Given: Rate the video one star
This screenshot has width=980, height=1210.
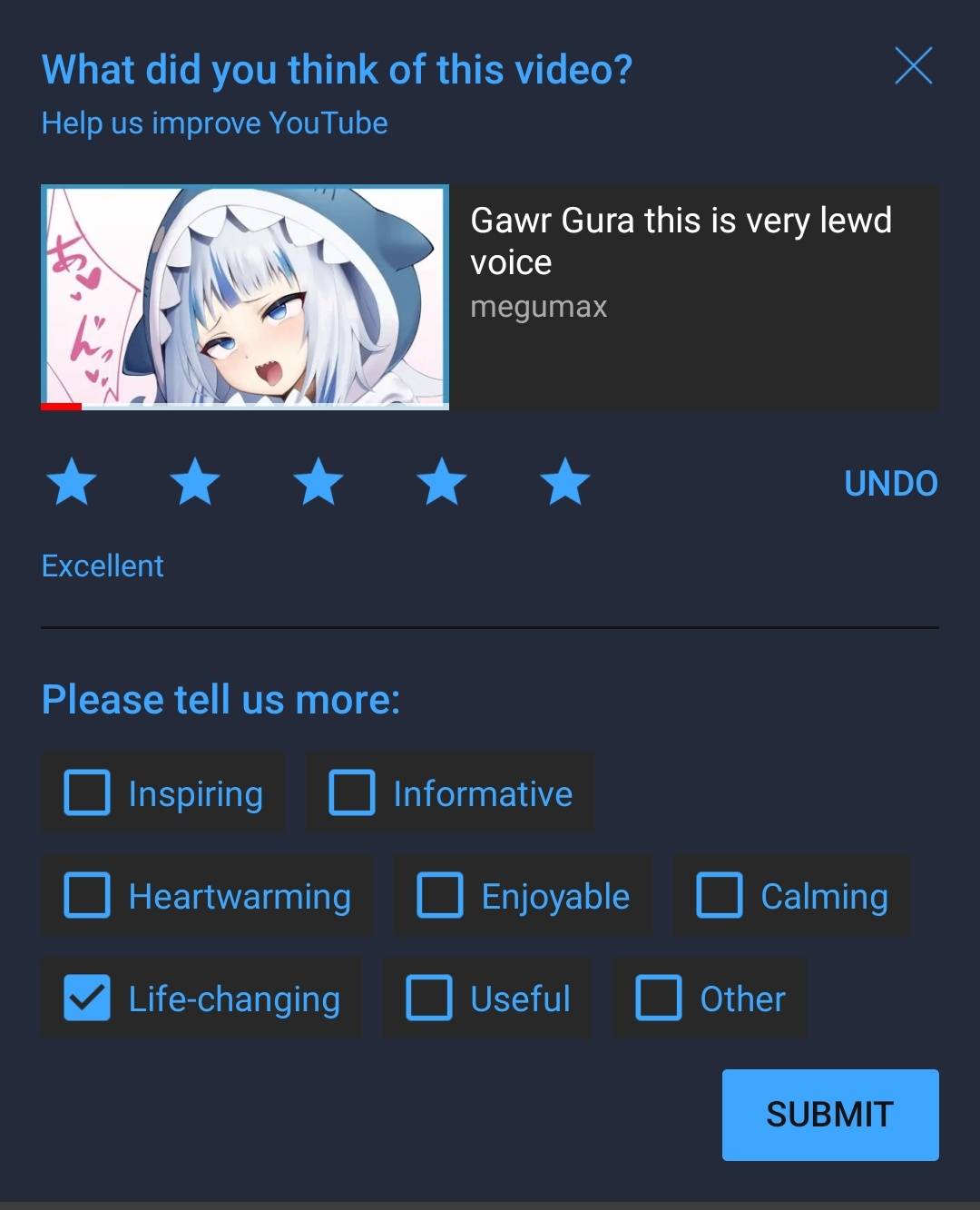Looking at the screenshot, I should point(72,481).
